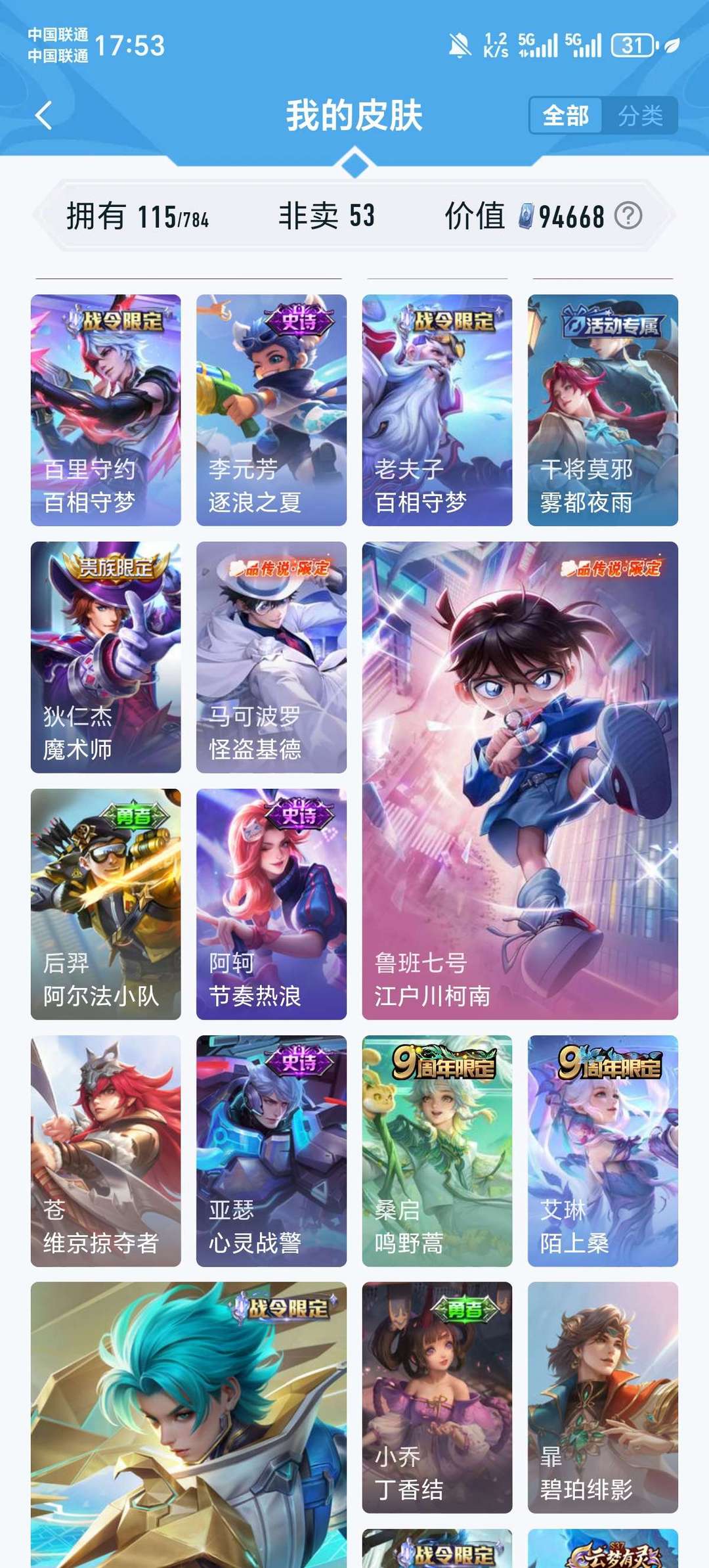Open 桑启 鸣野蒿 skin card
The width and height of the screenshot is (709, 1568).
pos(437,1151)
